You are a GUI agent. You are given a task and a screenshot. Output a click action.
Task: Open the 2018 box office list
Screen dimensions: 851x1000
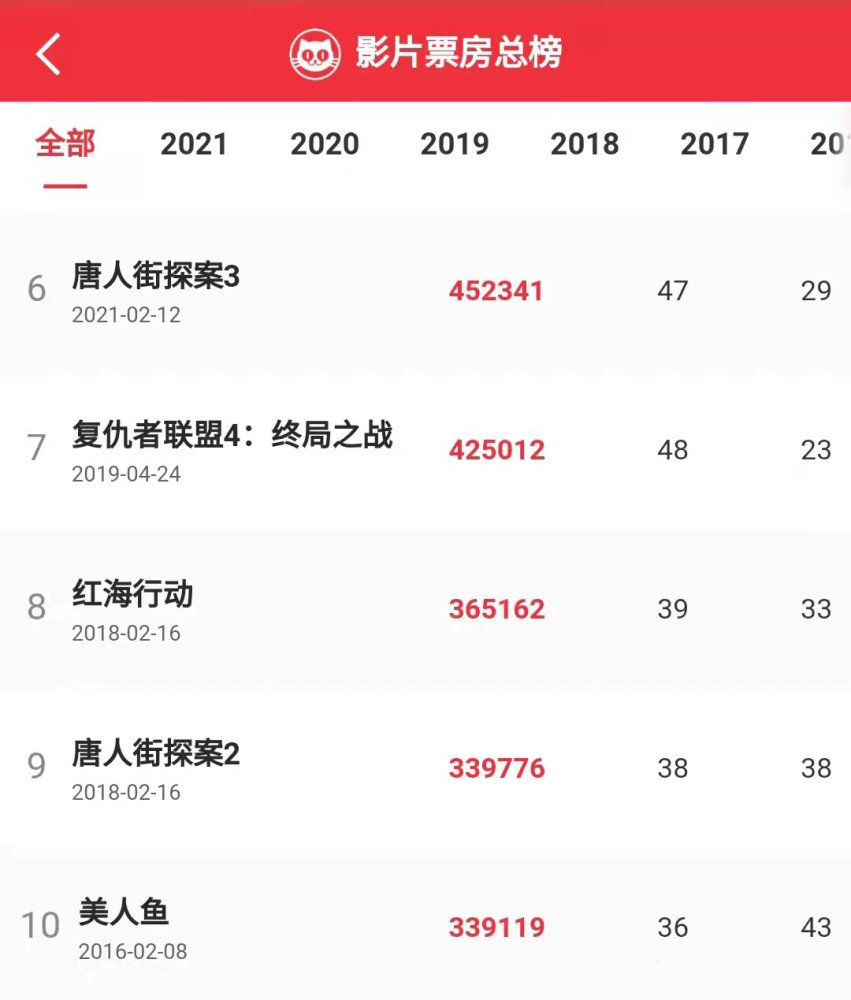[585, 144]
